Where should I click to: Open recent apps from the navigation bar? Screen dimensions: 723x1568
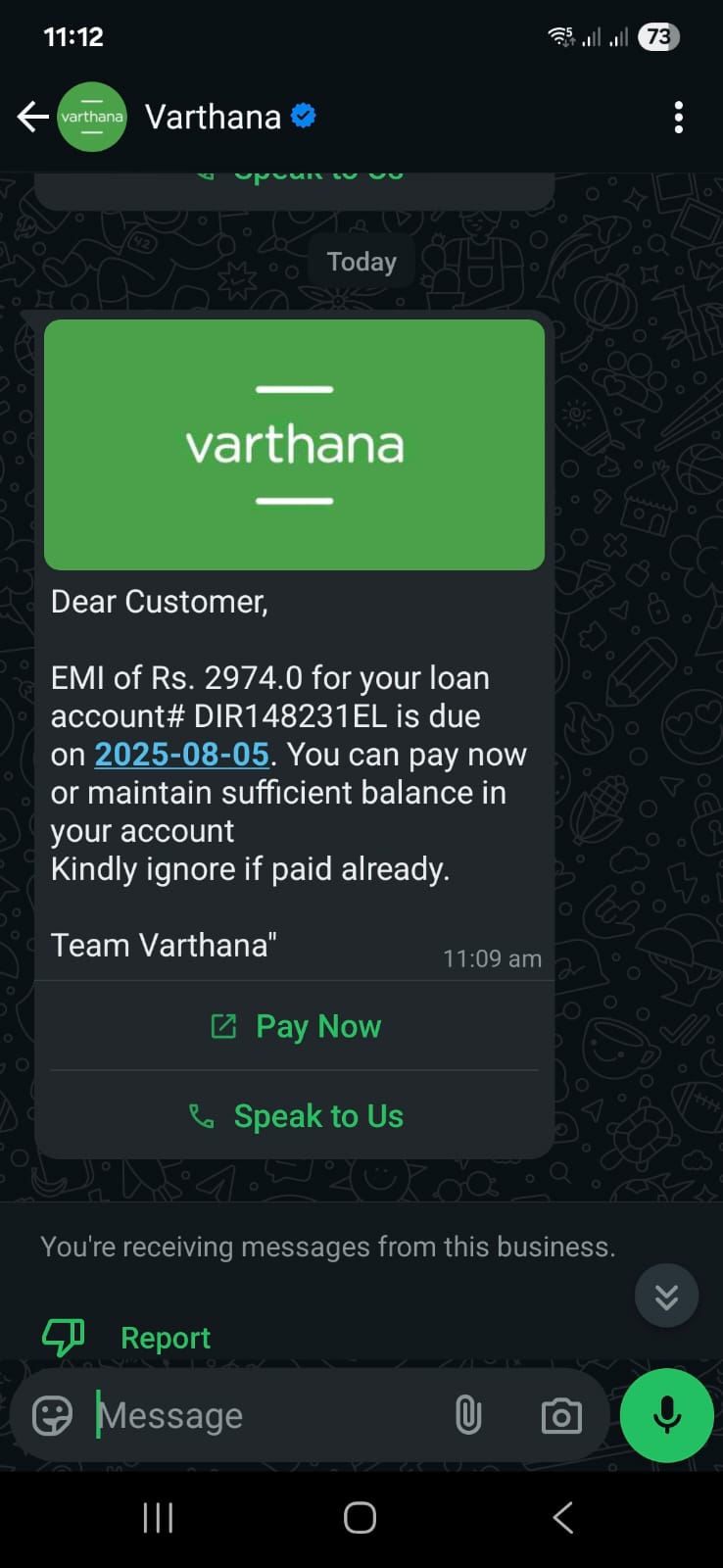158,1518
